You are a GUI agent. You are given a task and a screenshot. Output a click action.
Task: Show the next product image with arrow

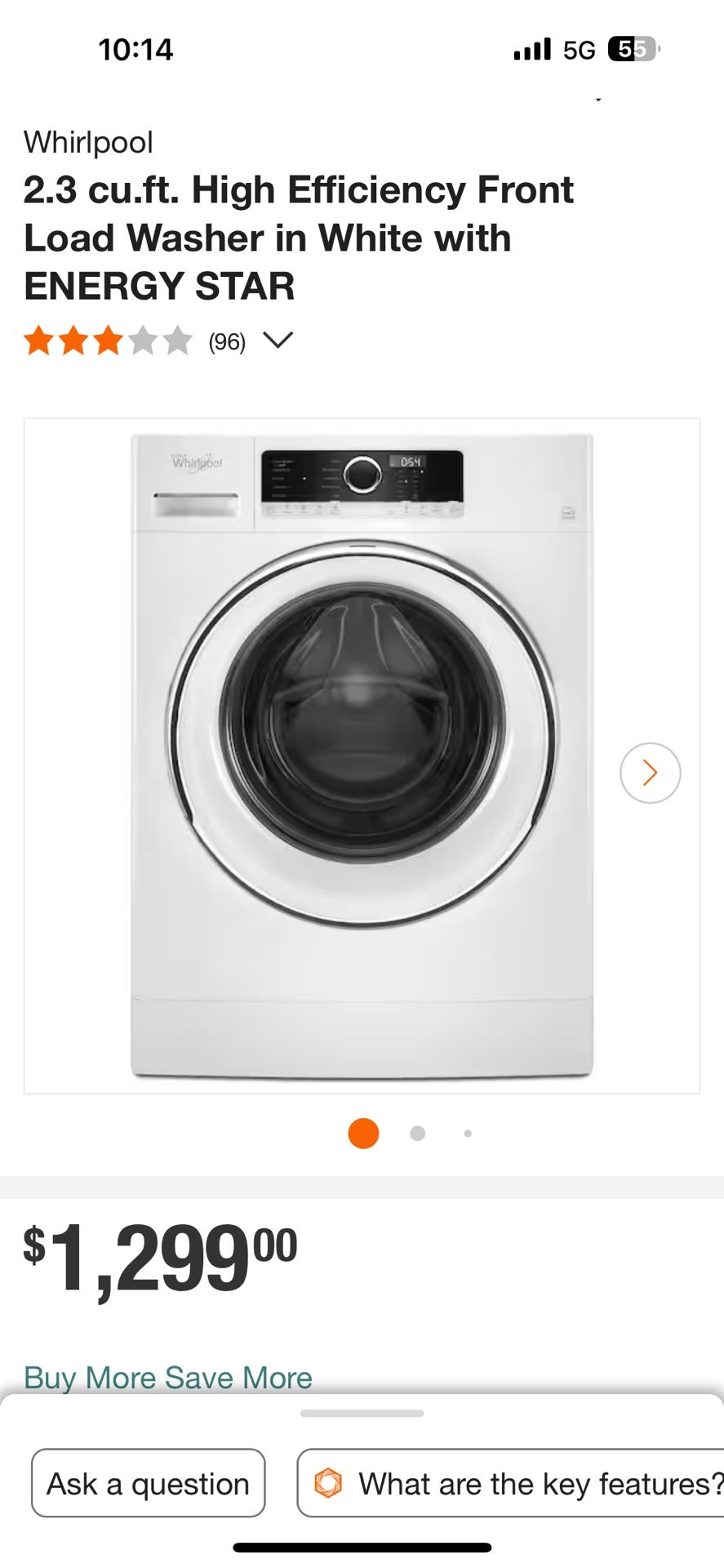click(x=650, y=773)
